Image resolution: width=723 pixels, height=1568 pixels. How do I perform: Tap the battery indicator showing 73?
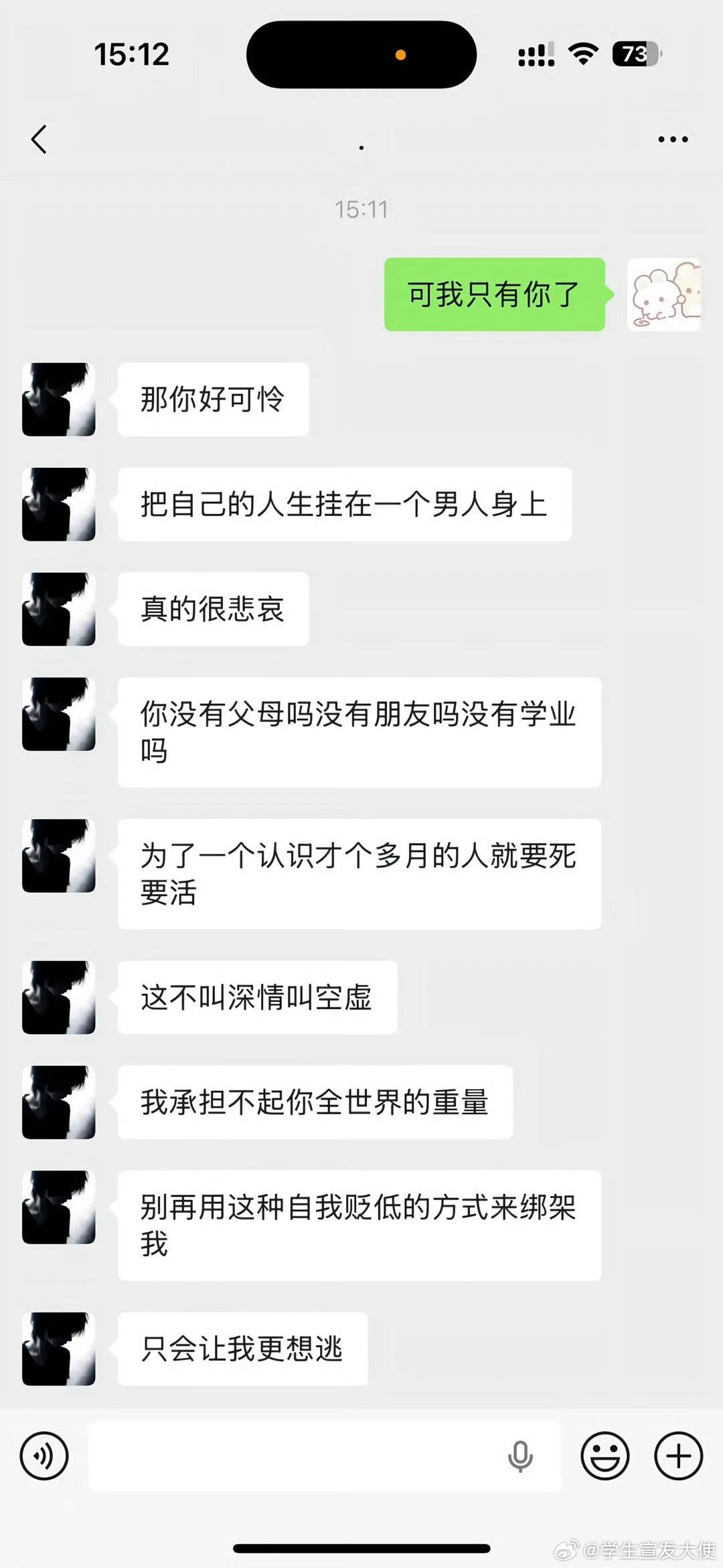pos(633,52)
